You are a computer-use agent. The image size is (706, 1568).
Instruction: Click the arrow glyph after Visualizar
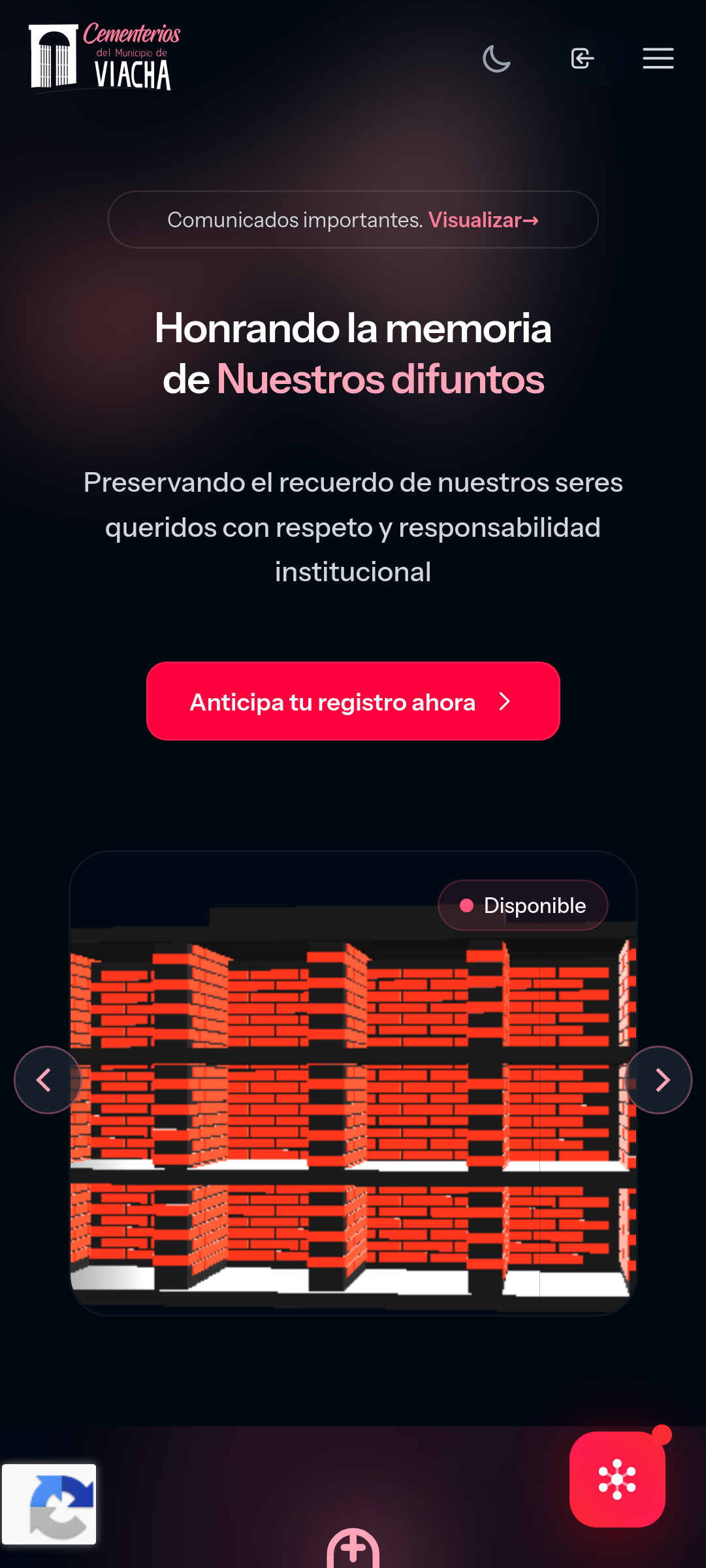click(532, 220)
